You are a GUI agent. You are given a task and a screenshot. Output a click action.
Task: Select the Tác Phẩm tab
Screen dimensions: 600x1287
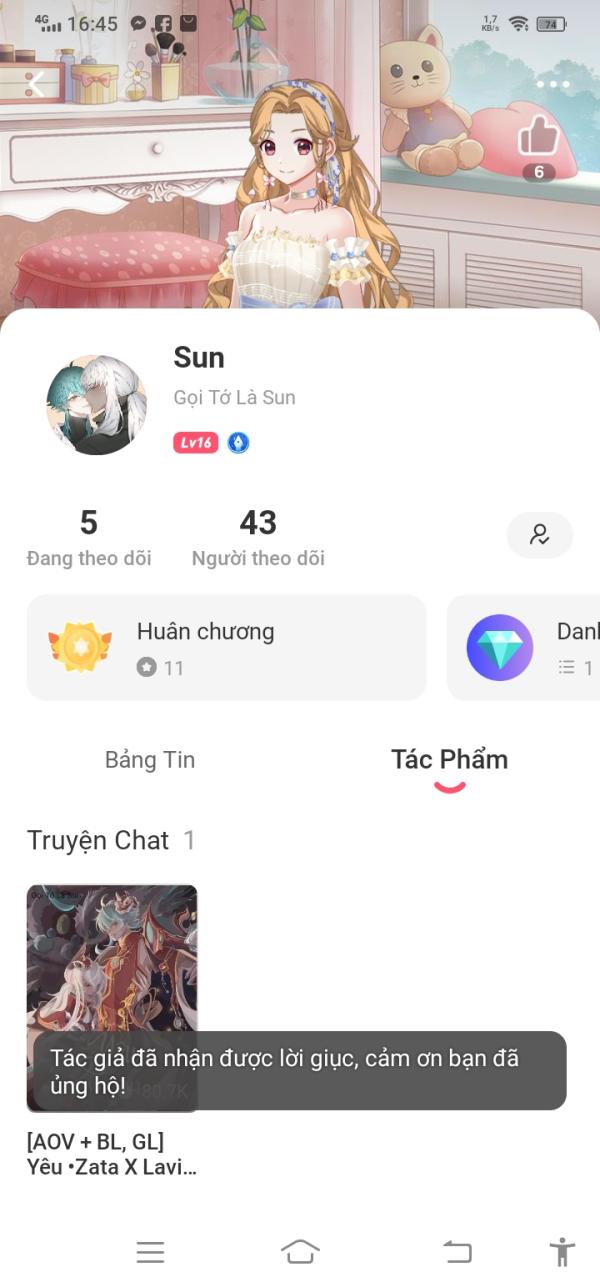pyautogui.click(x=449, y=759)
